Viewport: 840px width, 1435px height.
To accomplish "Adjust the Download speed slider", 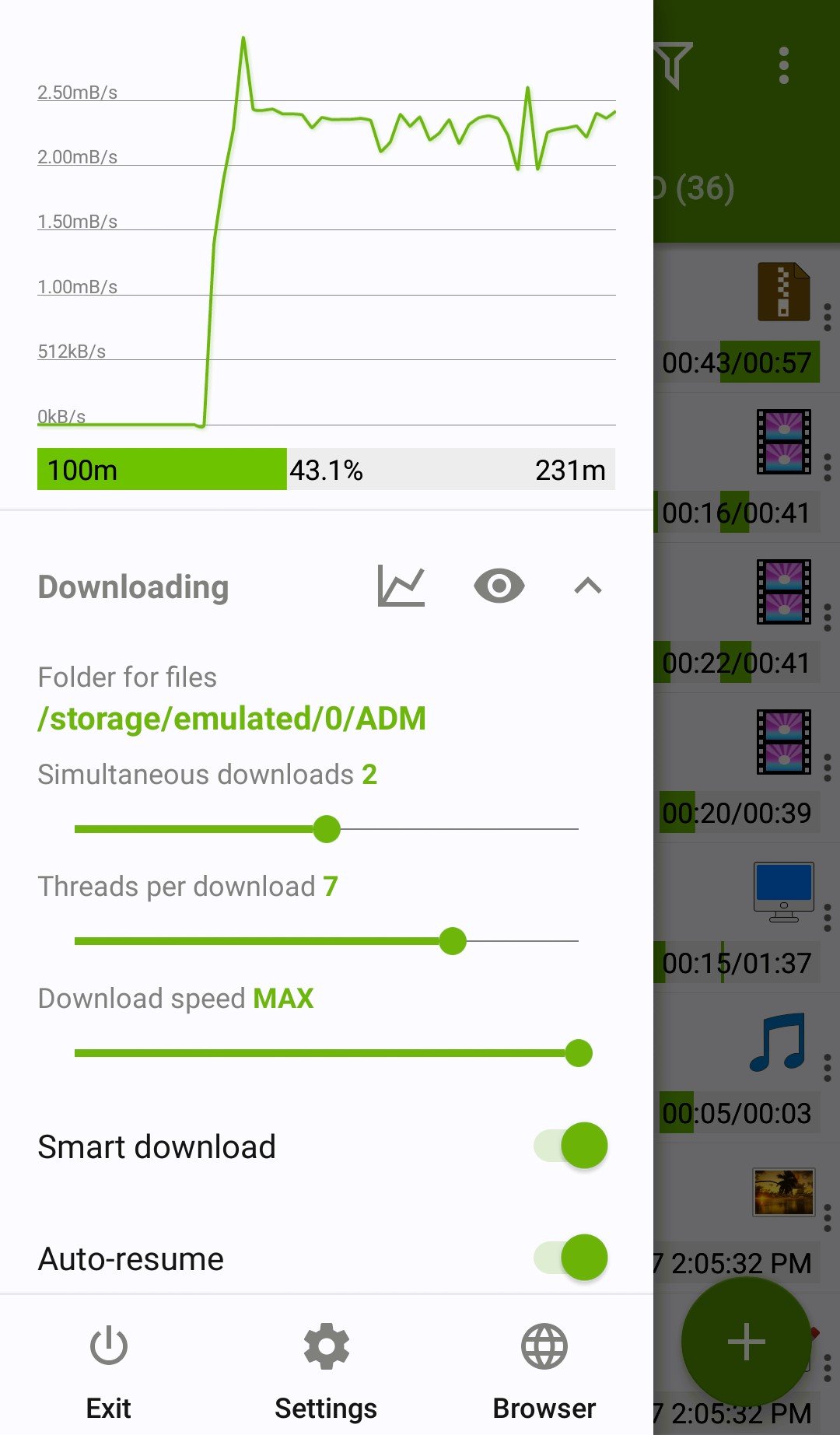I will pos(578,1053).
